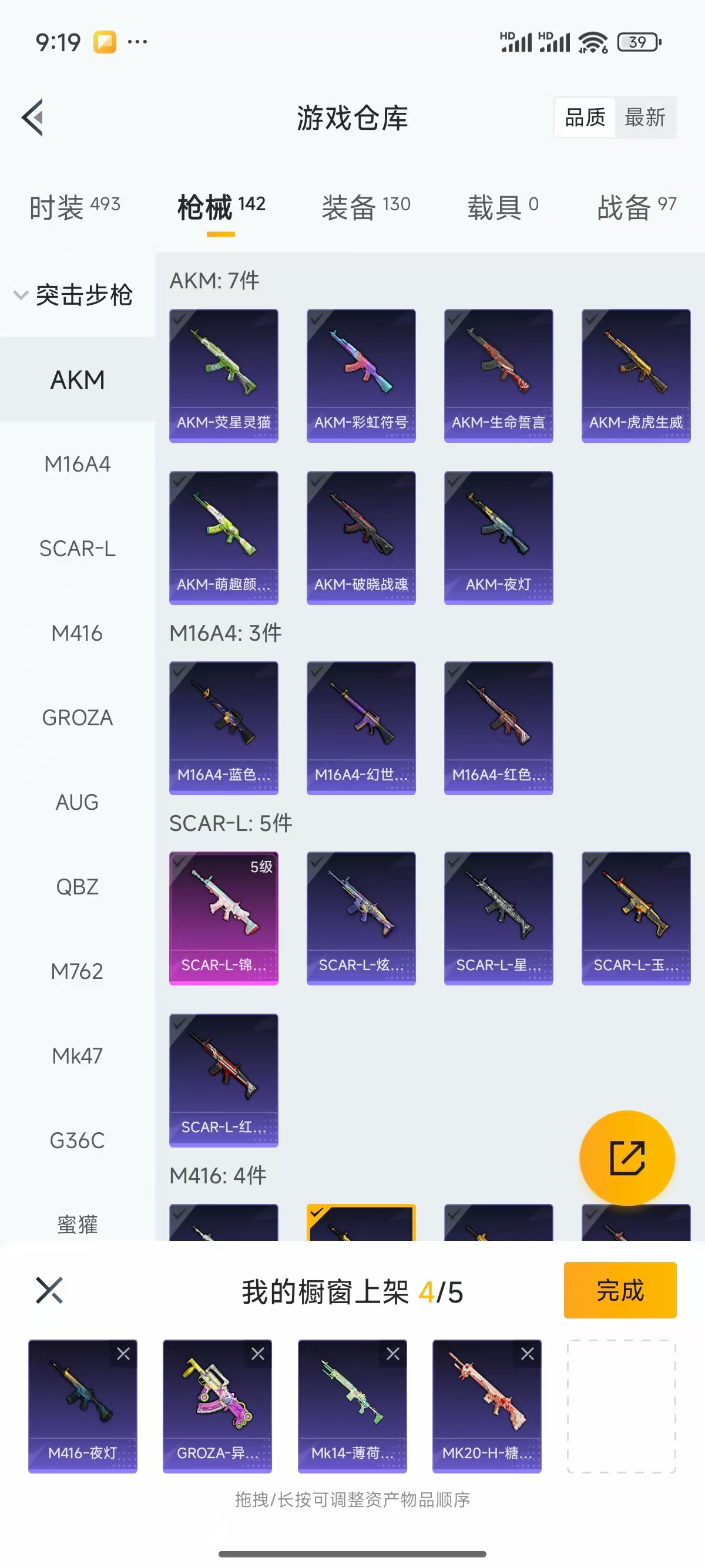The height and width of the screenshot is (1568, 705).
Task: Select M16A4 in the side list
Action: point(78,465)
